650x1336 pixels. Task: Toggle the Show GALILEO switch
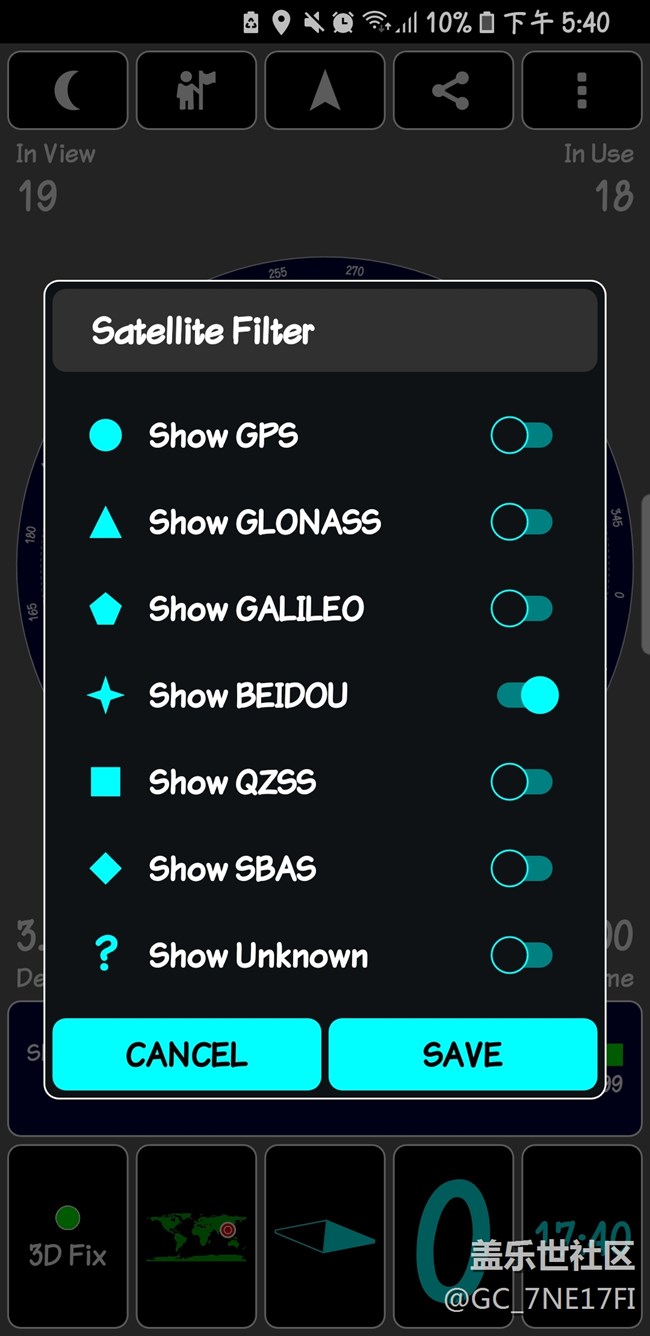pos(521,609)
